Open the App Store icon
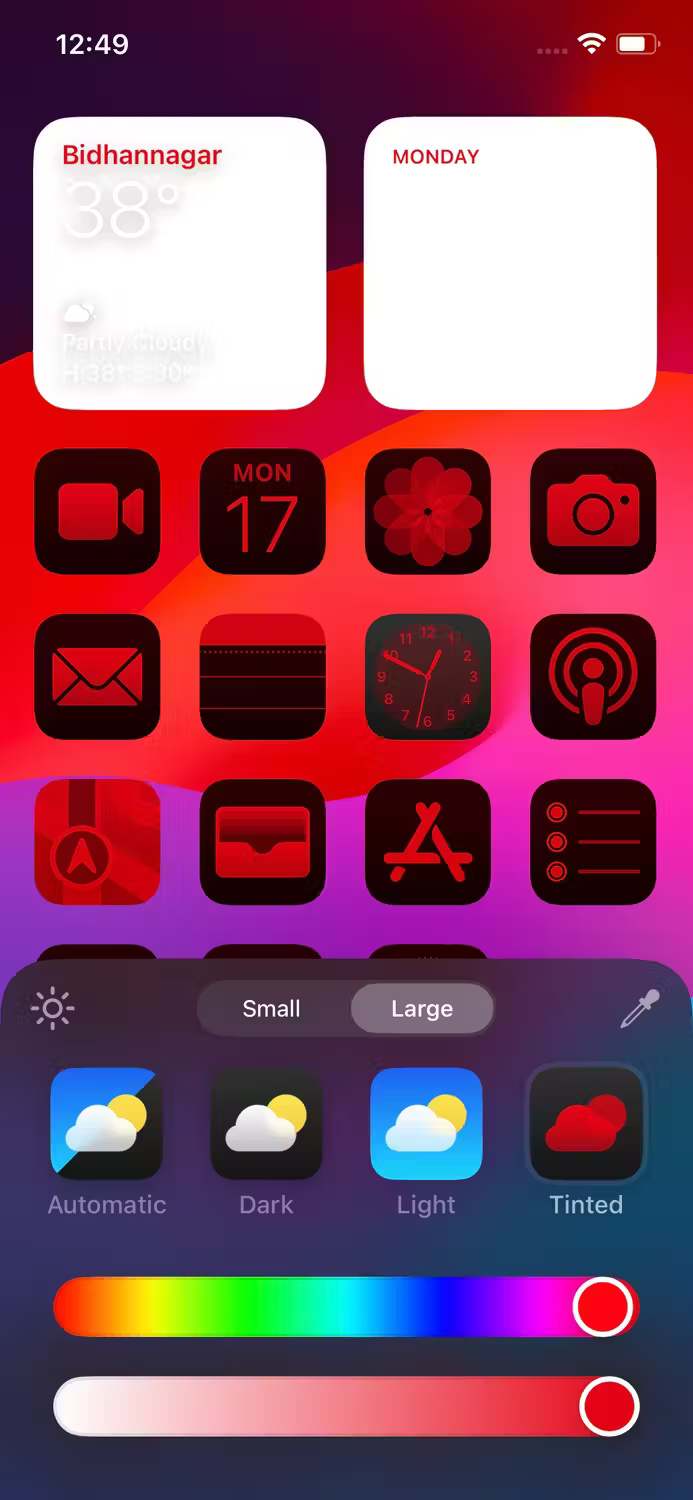The height and width of the screenshot is (1500, 693). coord(428,841)
